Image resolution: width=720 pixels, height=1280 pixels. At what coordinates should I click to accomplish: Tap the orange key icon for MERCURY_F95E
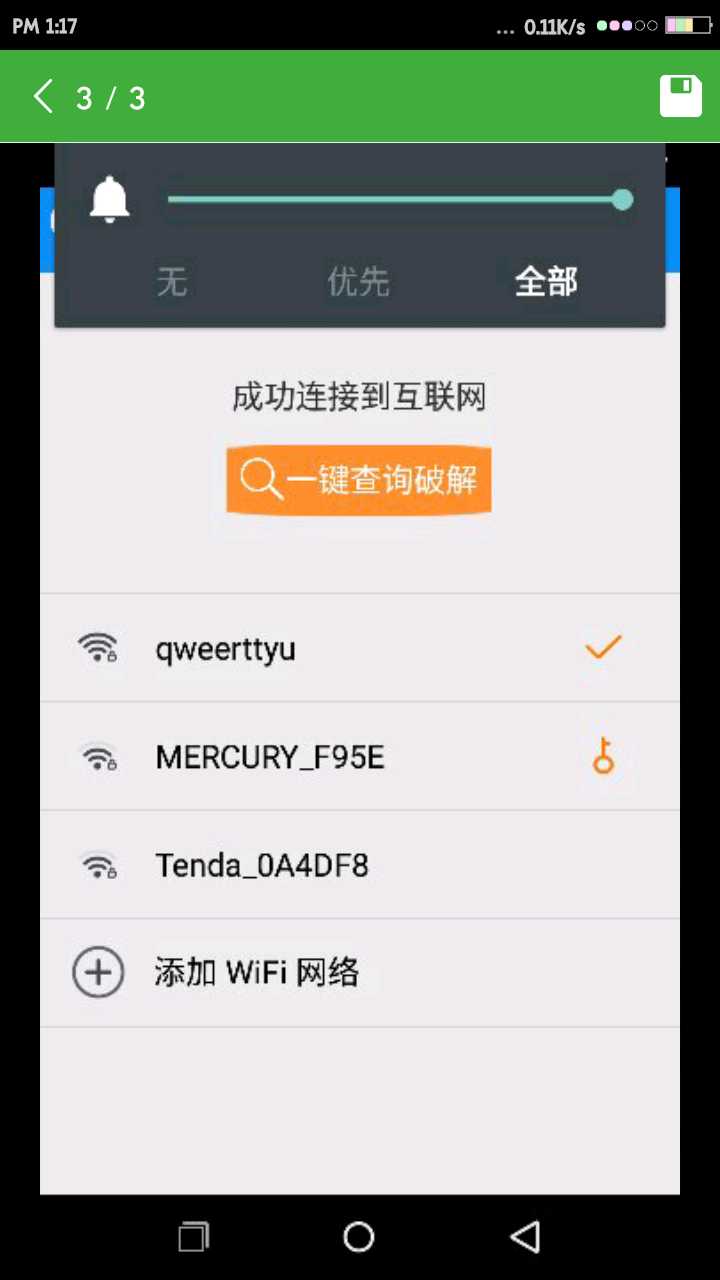[x=602, y=757]
